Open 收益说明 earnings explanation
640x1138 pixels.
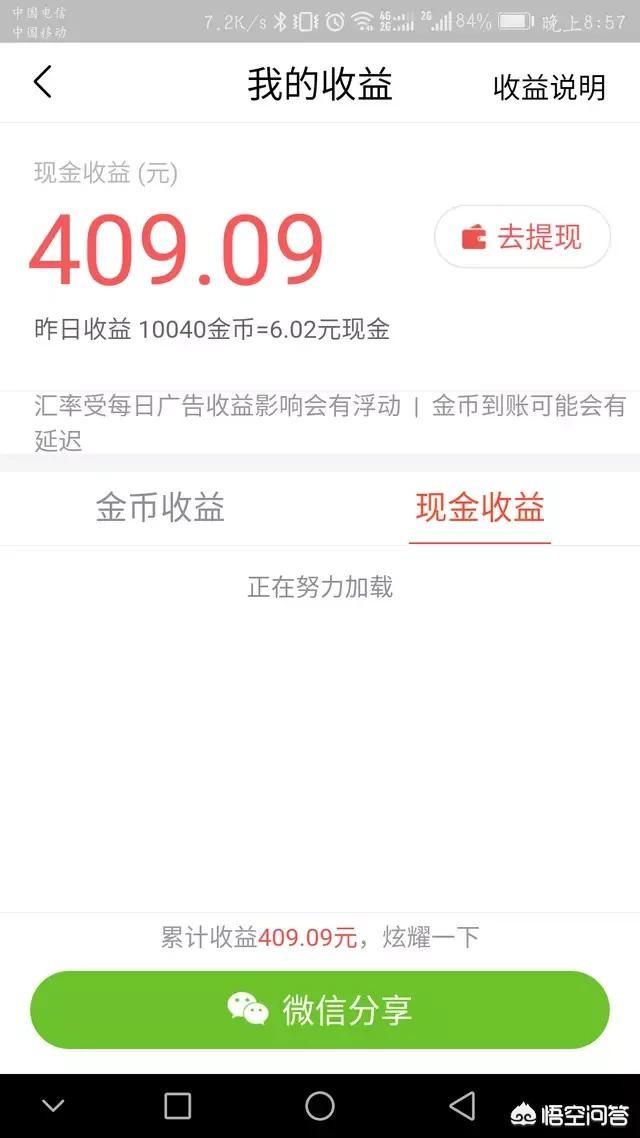pos(549,87)
